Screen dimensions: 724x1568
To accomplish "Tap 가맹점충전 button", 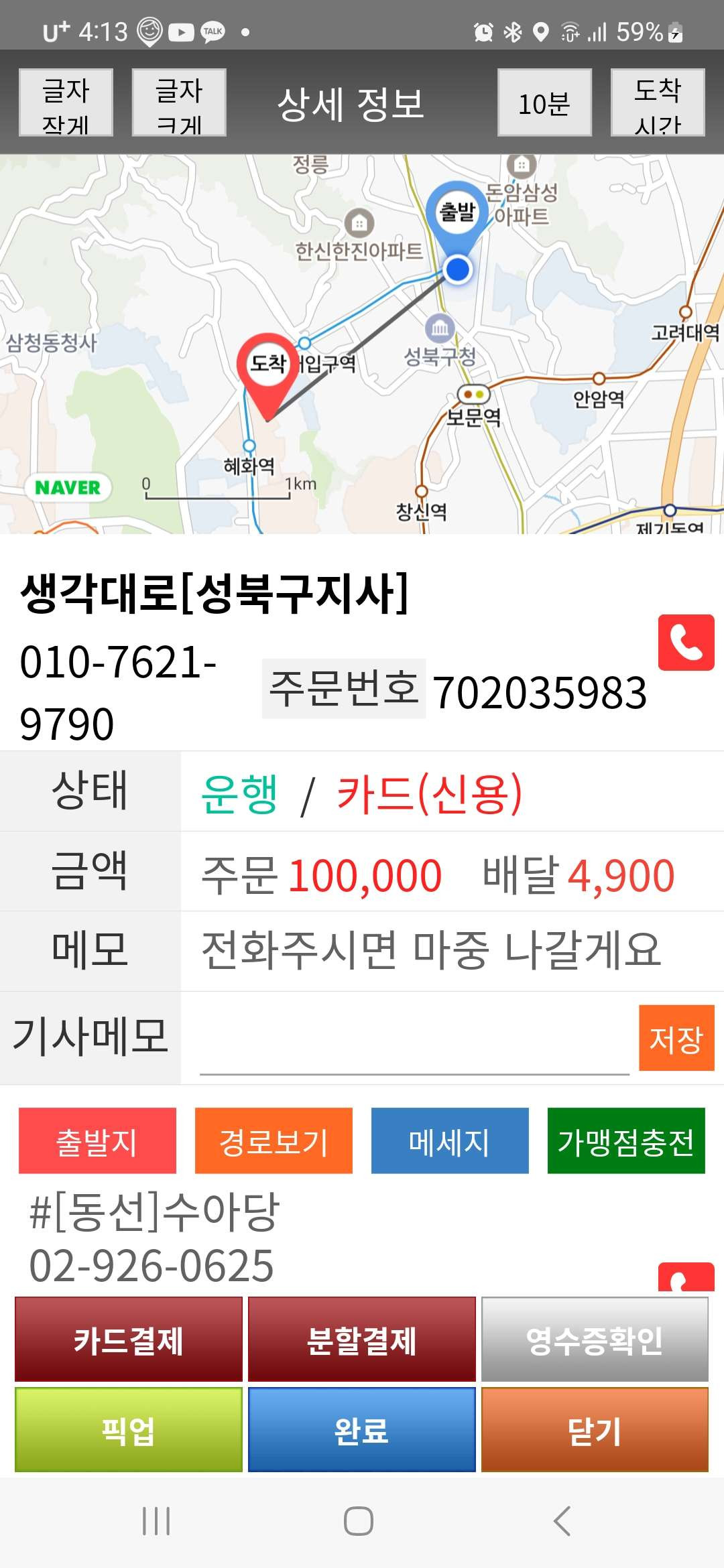I will [626, 1140].
